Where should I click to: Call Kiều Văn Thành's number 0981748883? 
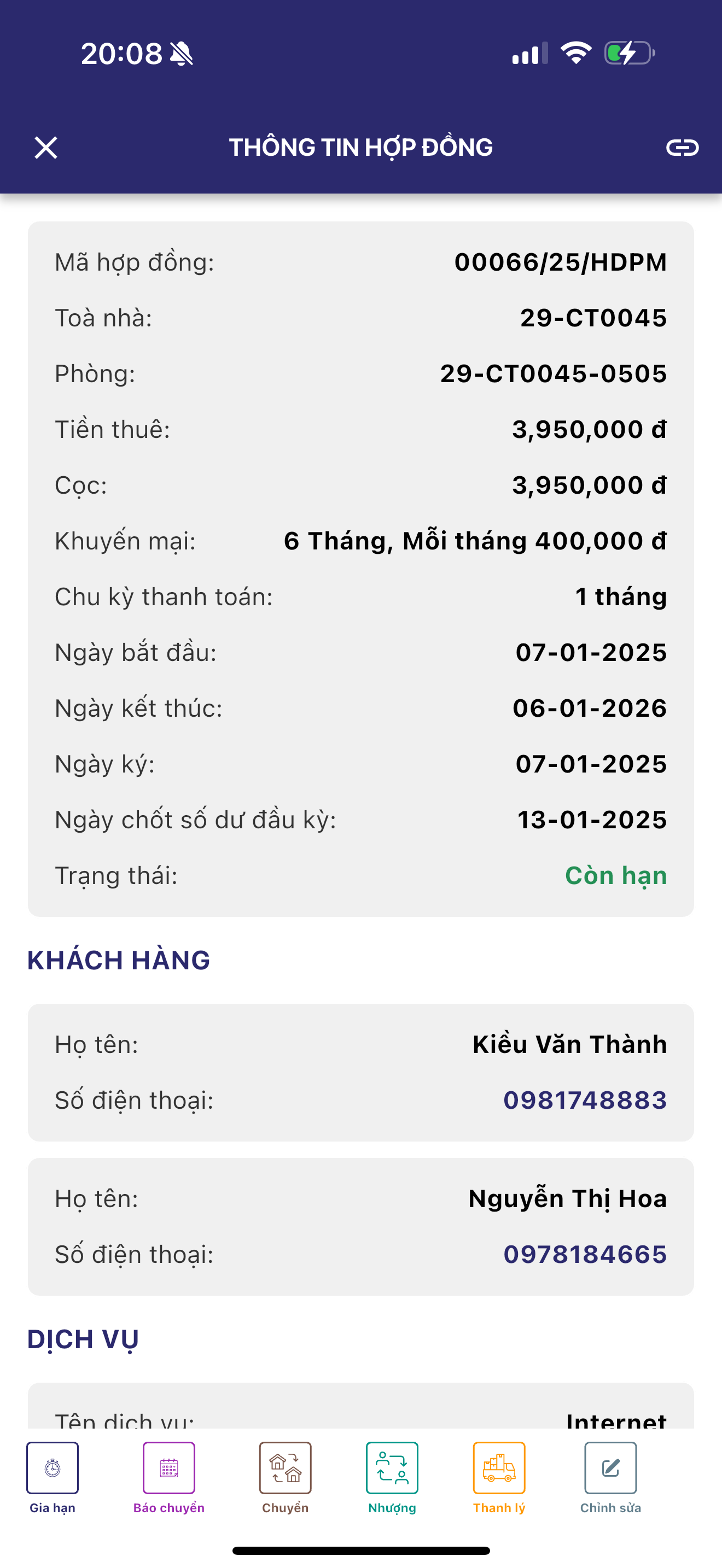point(584,1100)
